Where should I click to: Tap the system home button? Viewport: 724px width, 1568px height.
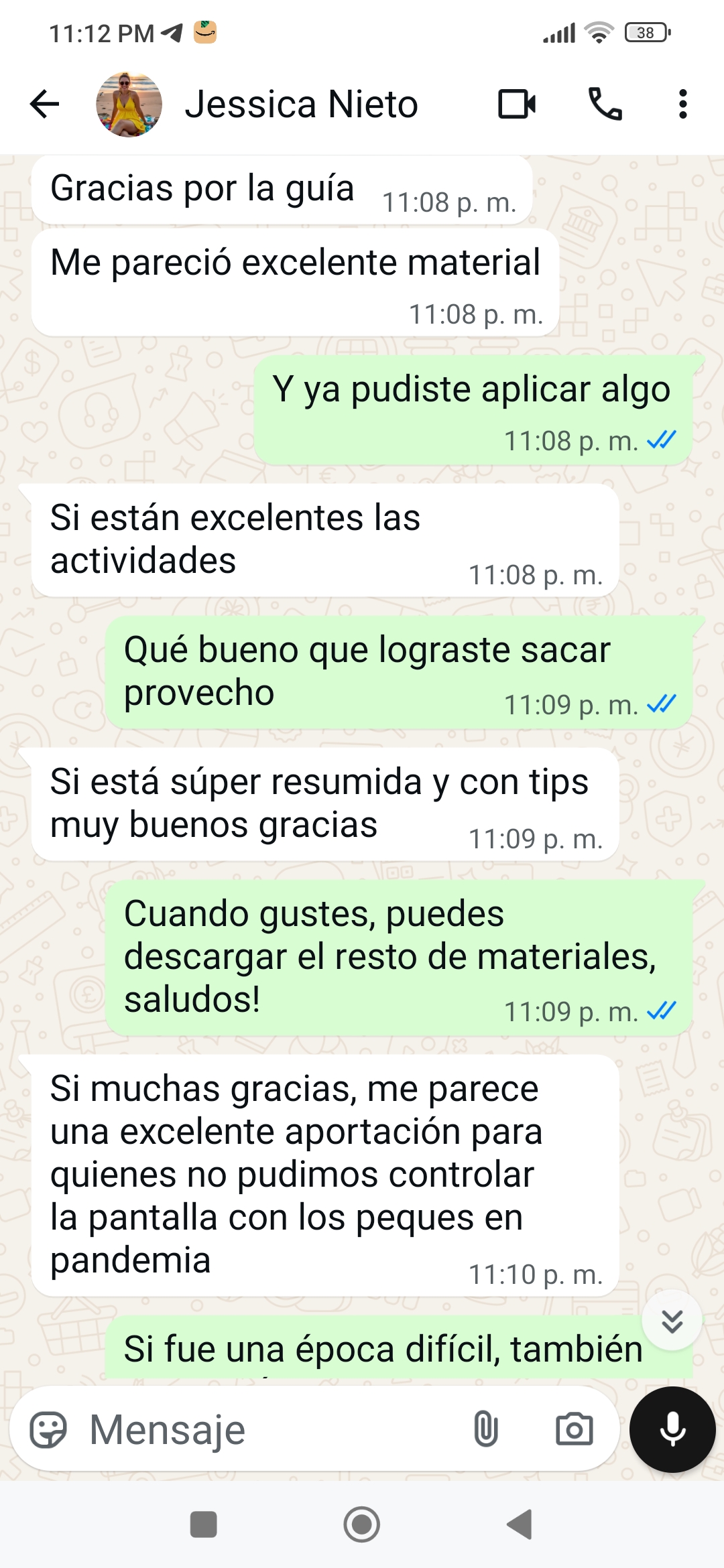tap(362, 1524)
